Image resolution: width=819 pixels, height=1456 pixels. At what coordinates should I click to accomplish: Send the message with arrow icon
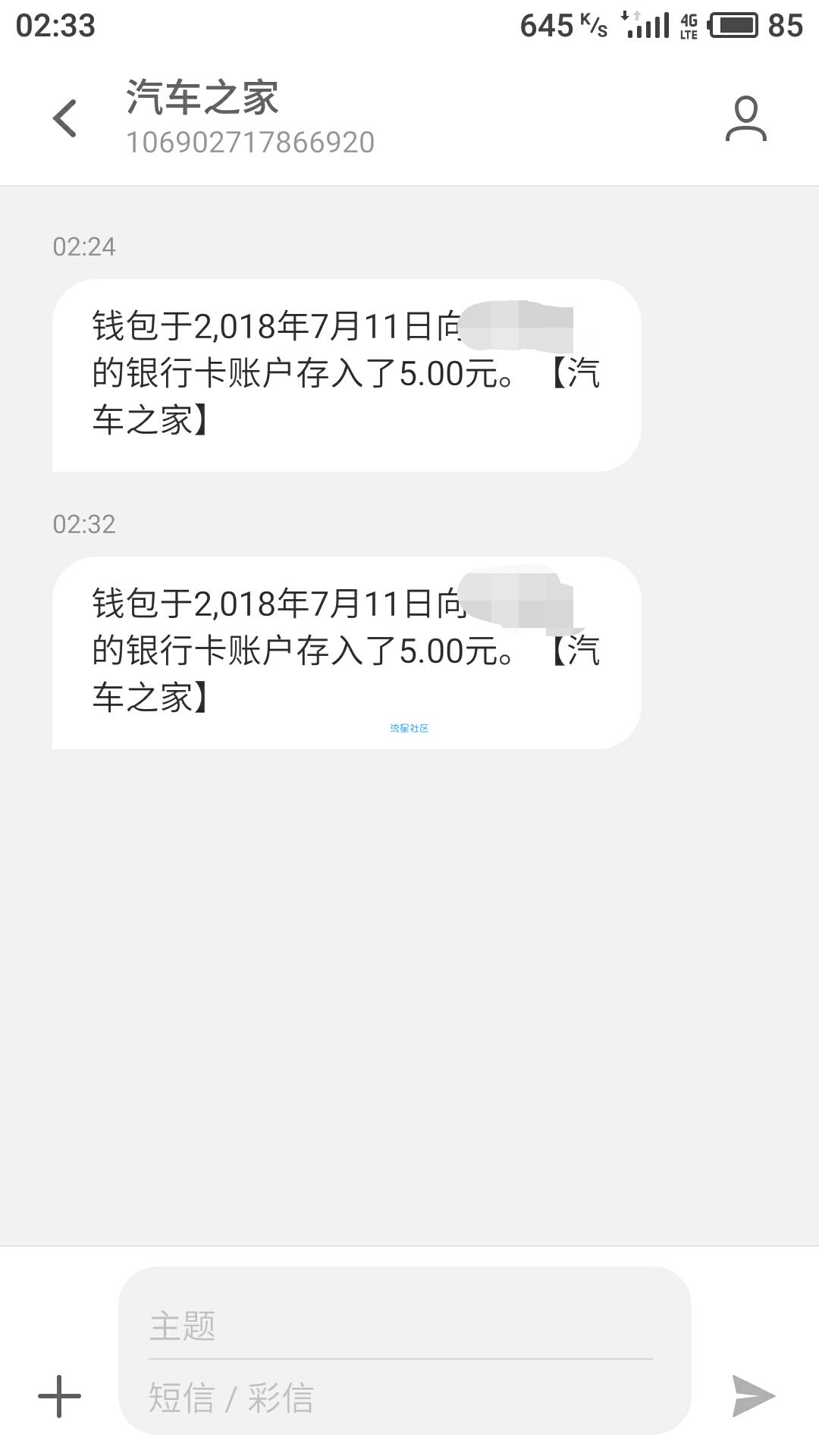point(753,1396)
